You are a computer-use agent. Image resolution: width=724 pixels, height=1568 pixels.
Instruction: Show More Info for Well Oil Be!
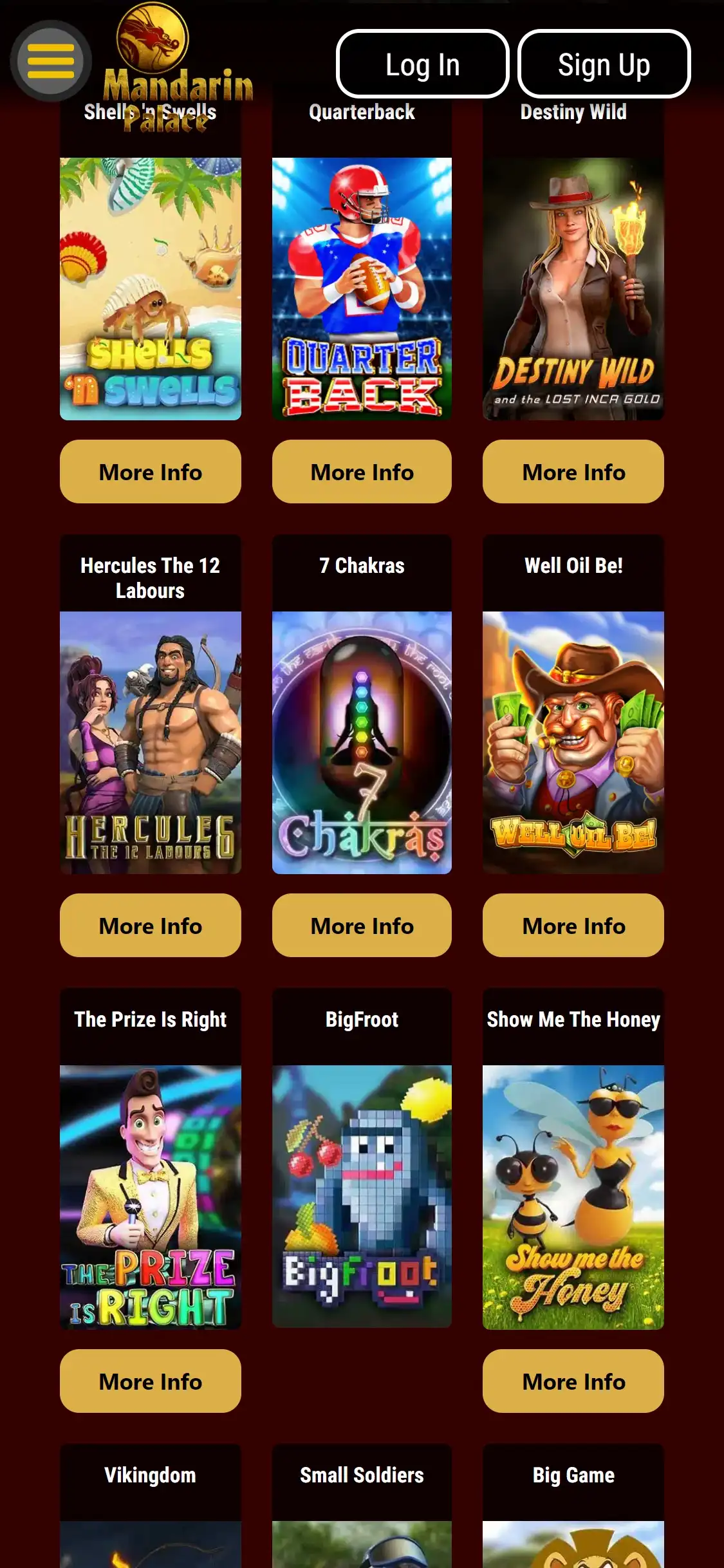tap(573, 926)
